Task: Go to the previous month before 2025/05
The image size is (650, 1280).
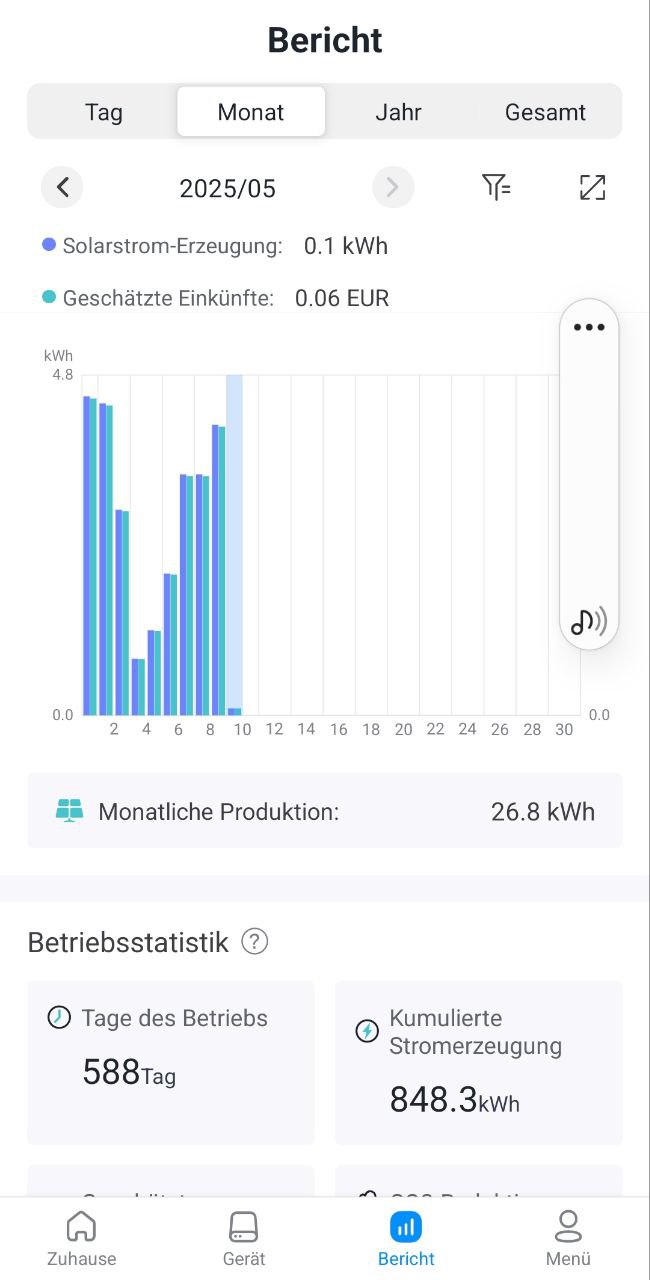Action: tap(62, 187)
